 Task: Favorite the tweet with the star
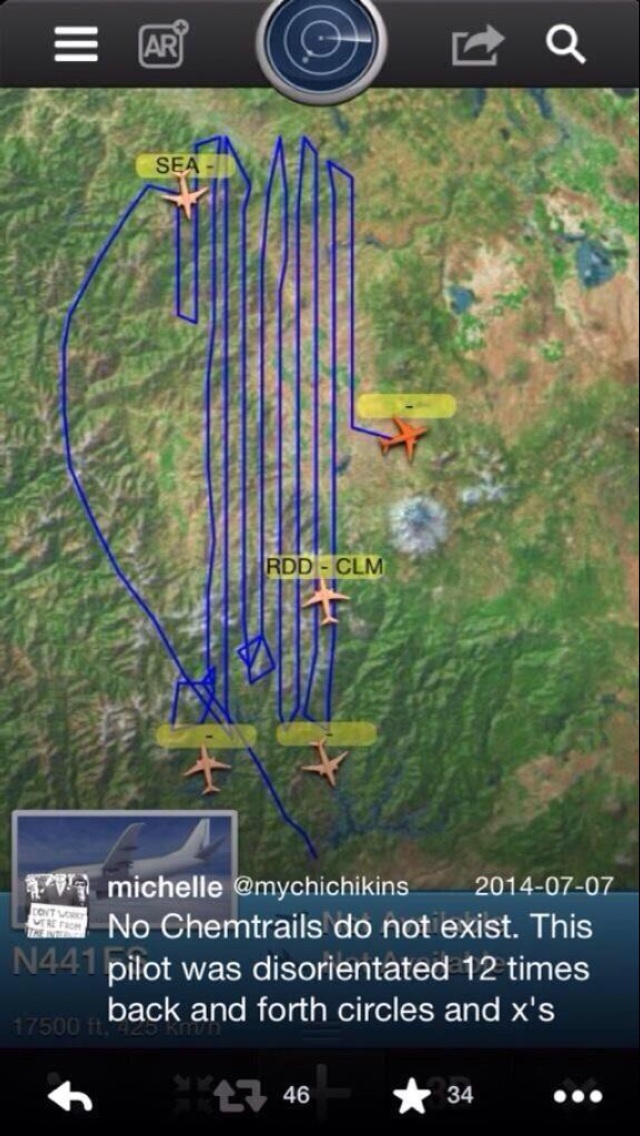(x=411, y=1096)
